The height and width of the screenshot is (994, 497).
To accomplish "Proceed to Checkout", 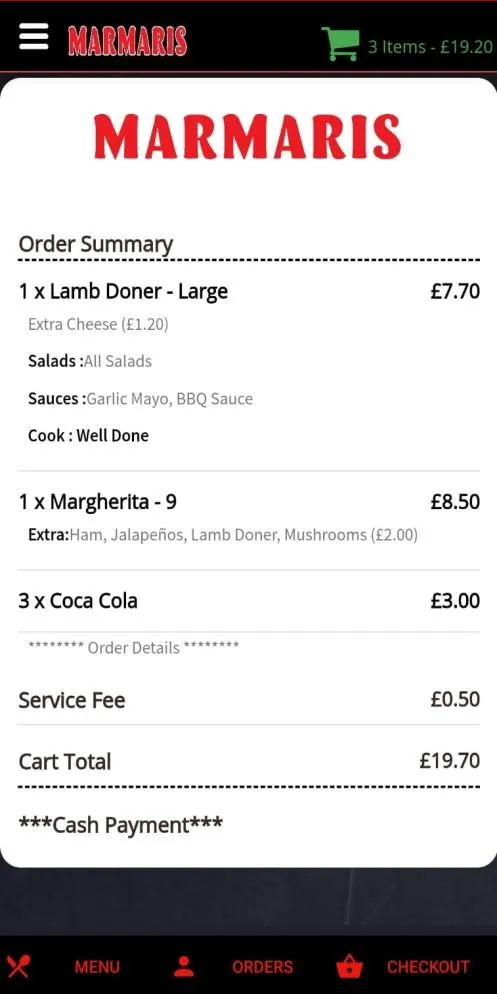I will click(x=403, y=966).
